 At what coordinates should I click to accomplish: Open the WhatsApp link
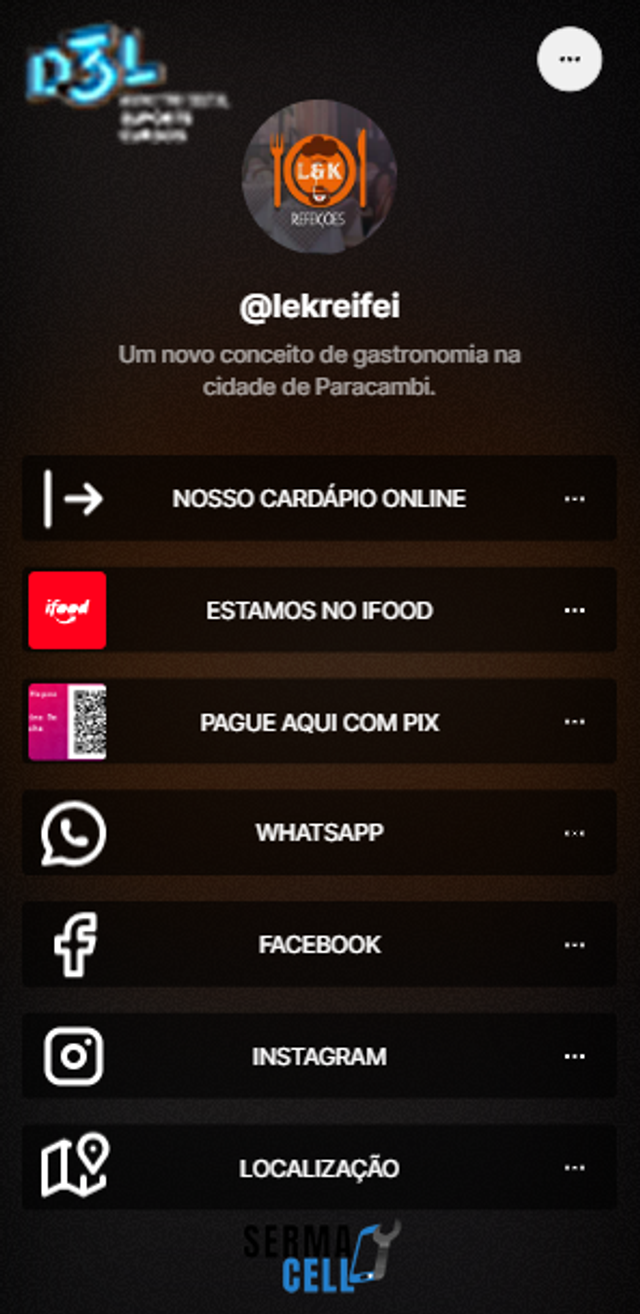319,832
